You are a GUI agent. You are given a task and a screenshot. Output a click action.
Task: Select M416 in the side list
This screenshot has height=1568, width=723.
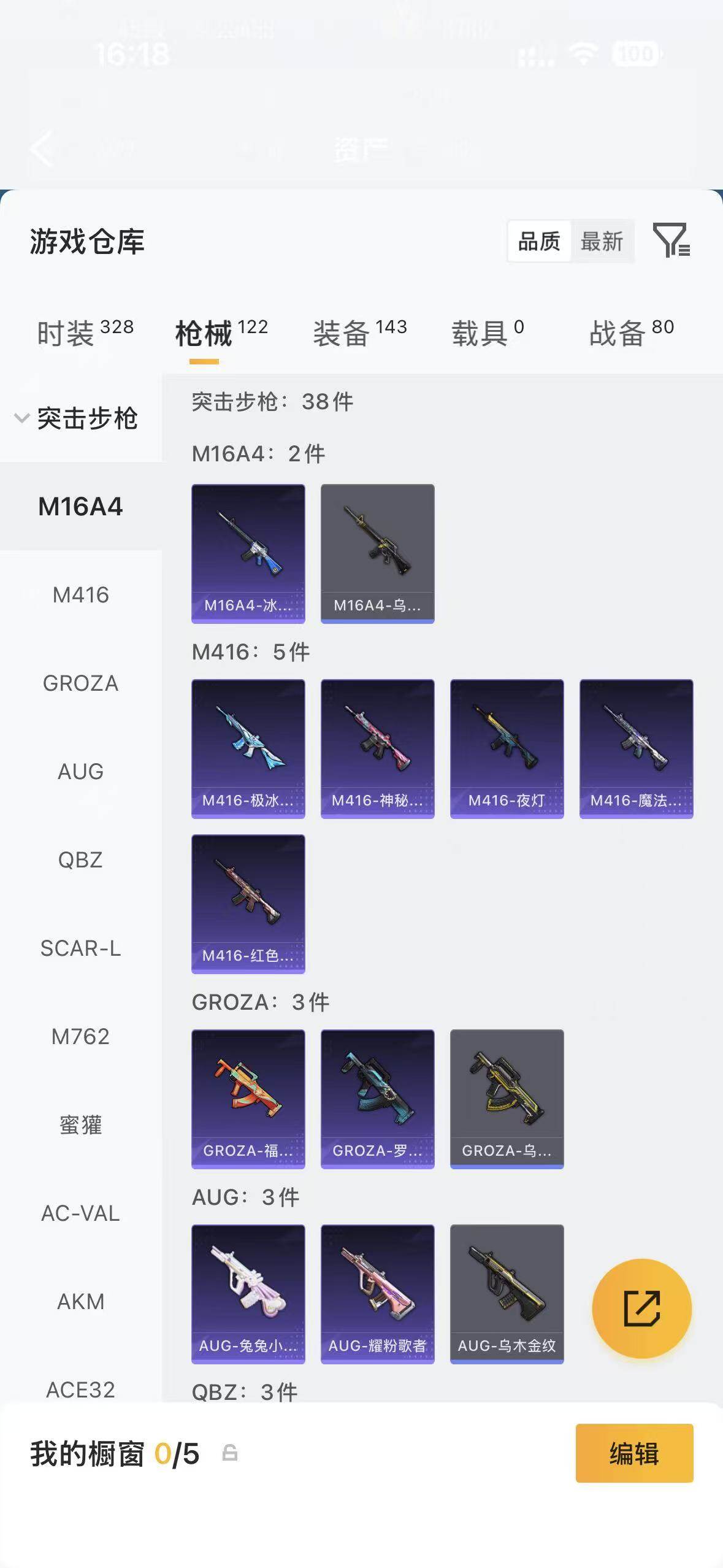click(80, 595)
